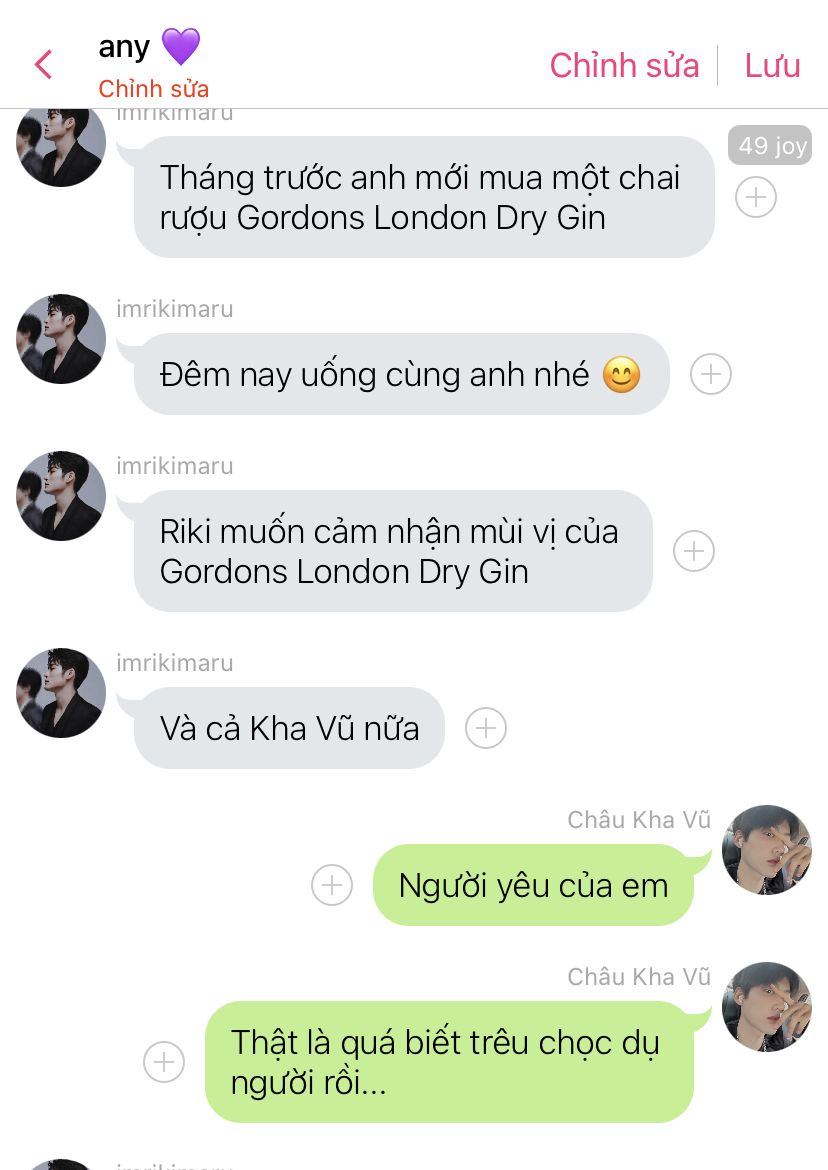Tap plus beside 'Đêm nay uống cùng anh nhé'
Image resolution: width=828 pixels, height=1170 pixels.
(711, 374)
